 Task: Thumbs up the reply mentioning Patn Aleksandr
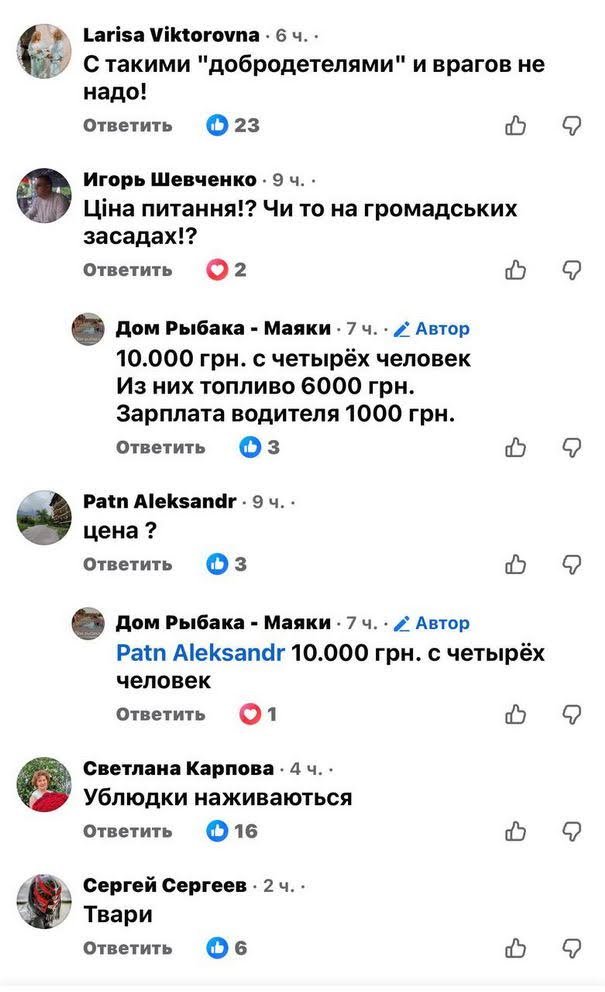tap(516, 714)
